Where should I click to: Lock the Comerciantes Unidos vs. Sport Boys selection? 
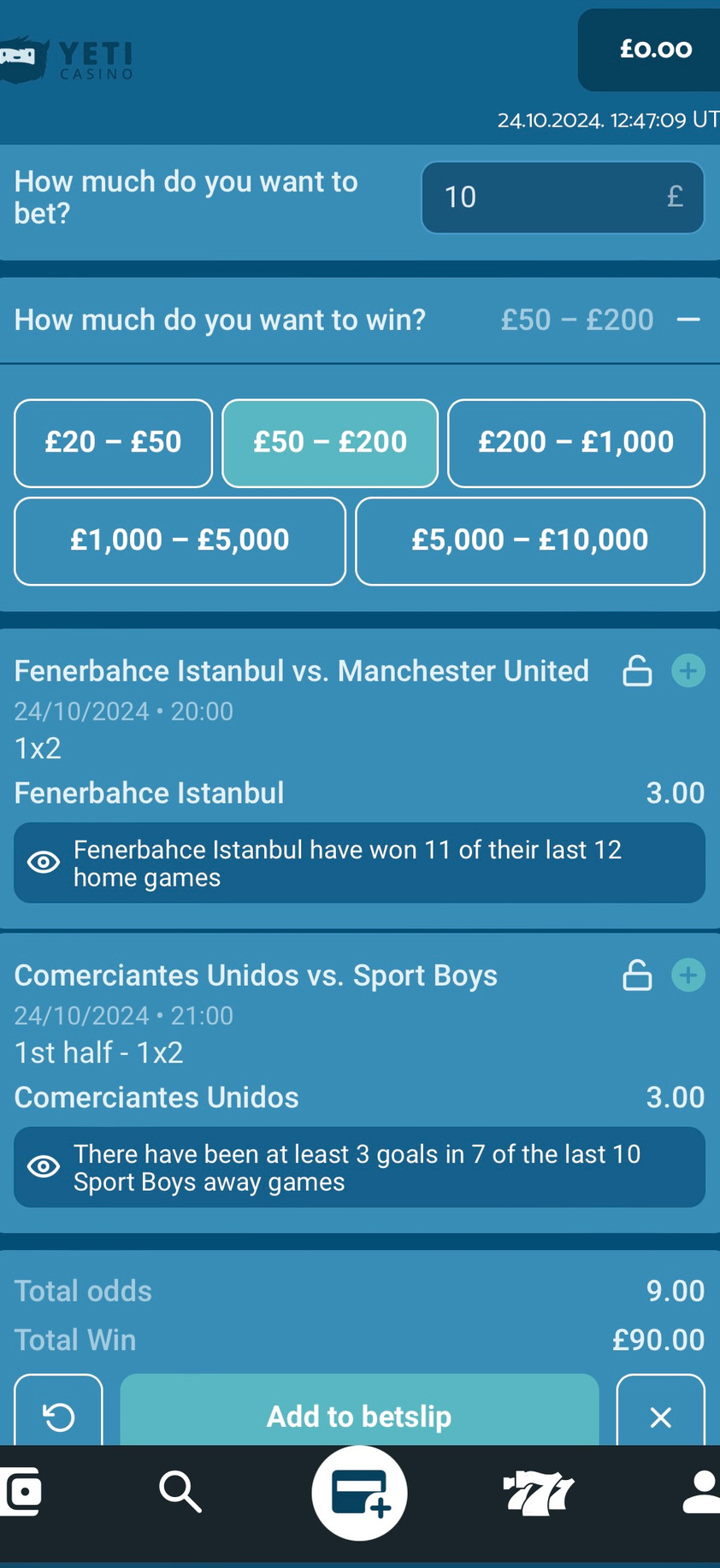637,976
